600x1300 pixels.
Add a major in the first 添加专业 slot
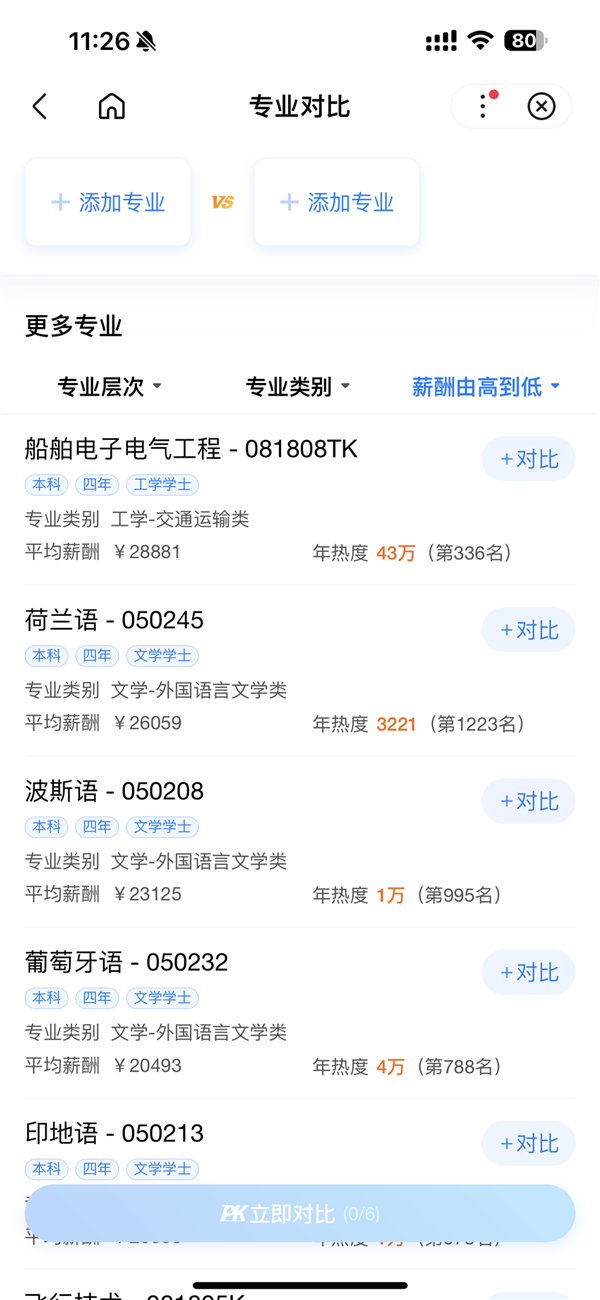(108, 202)
